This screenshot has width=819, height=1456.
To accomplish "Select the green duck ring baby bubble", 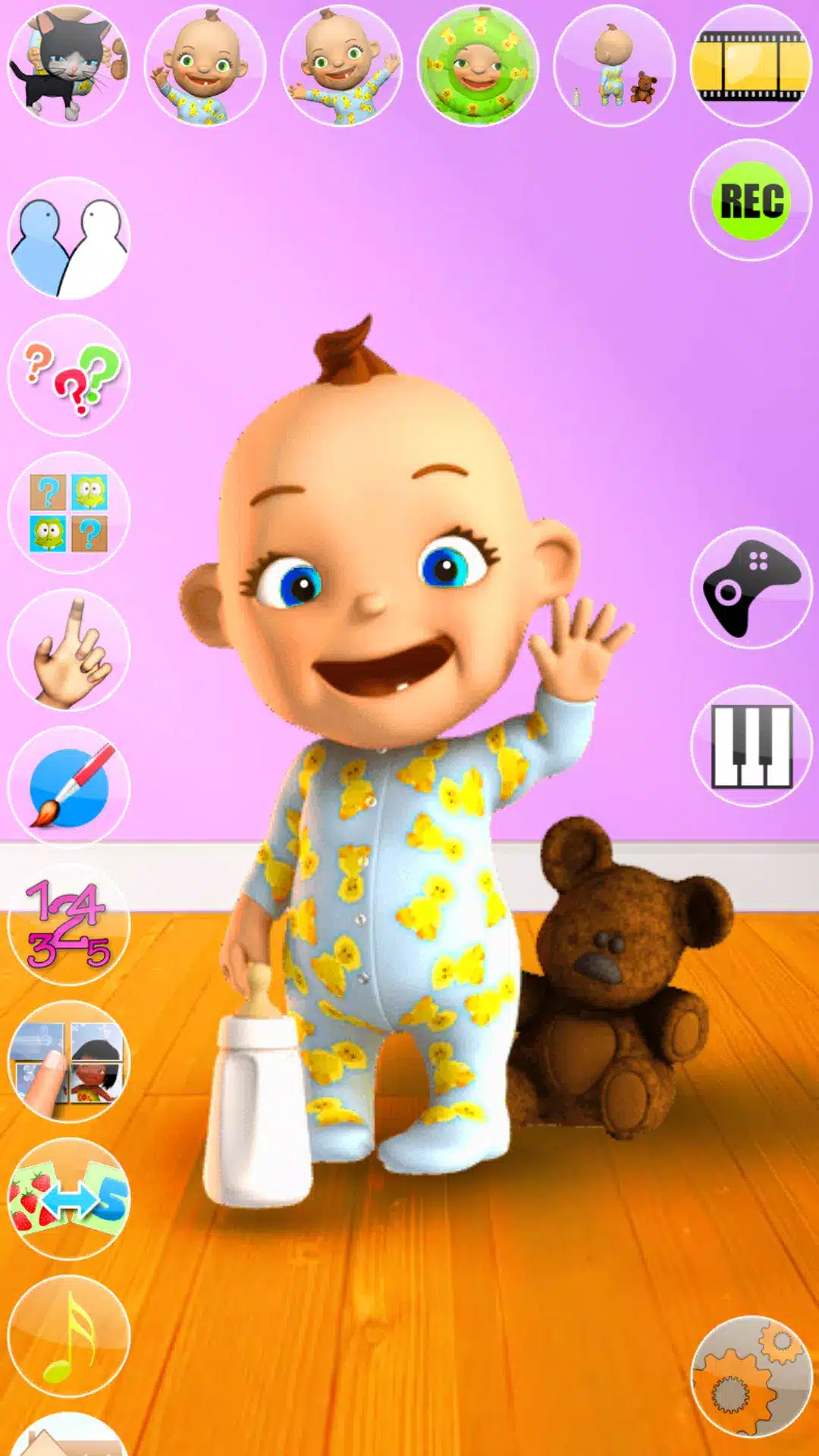I will (478, 65).
